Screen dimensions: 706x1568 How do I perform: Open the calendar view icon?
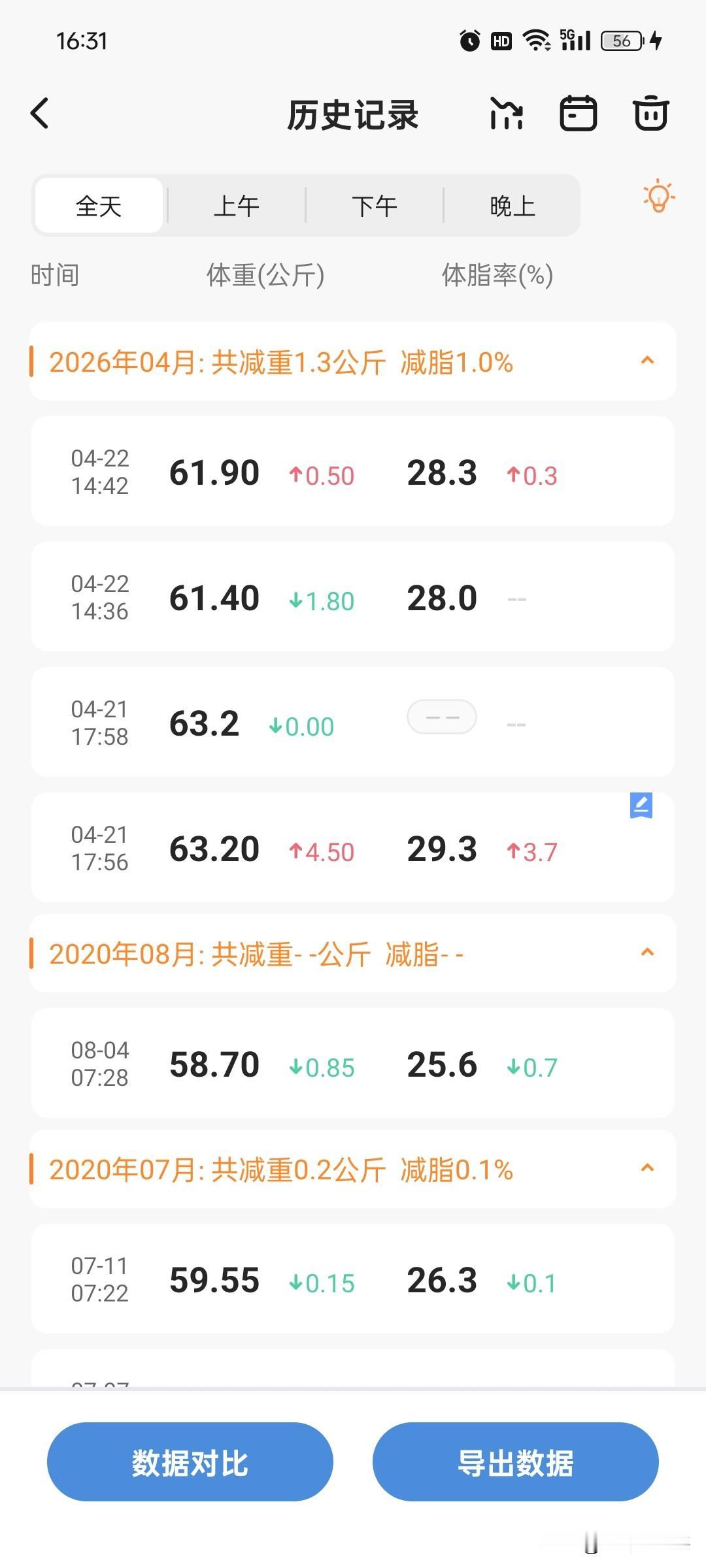[x=579, y=114]
